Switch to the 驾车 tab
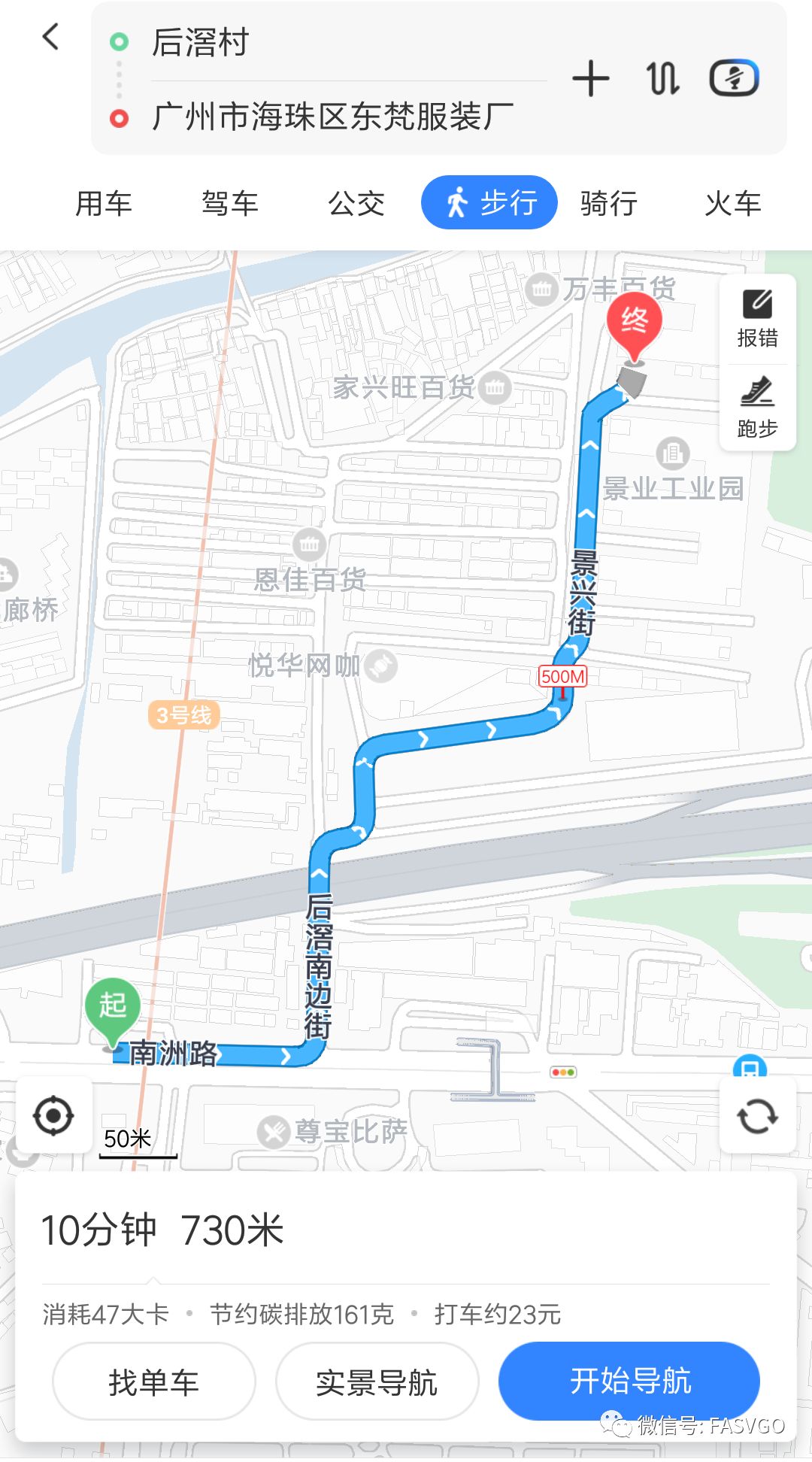Image resolution: width=812 pixels, height=1462 pixels. [x=230, y=203]
